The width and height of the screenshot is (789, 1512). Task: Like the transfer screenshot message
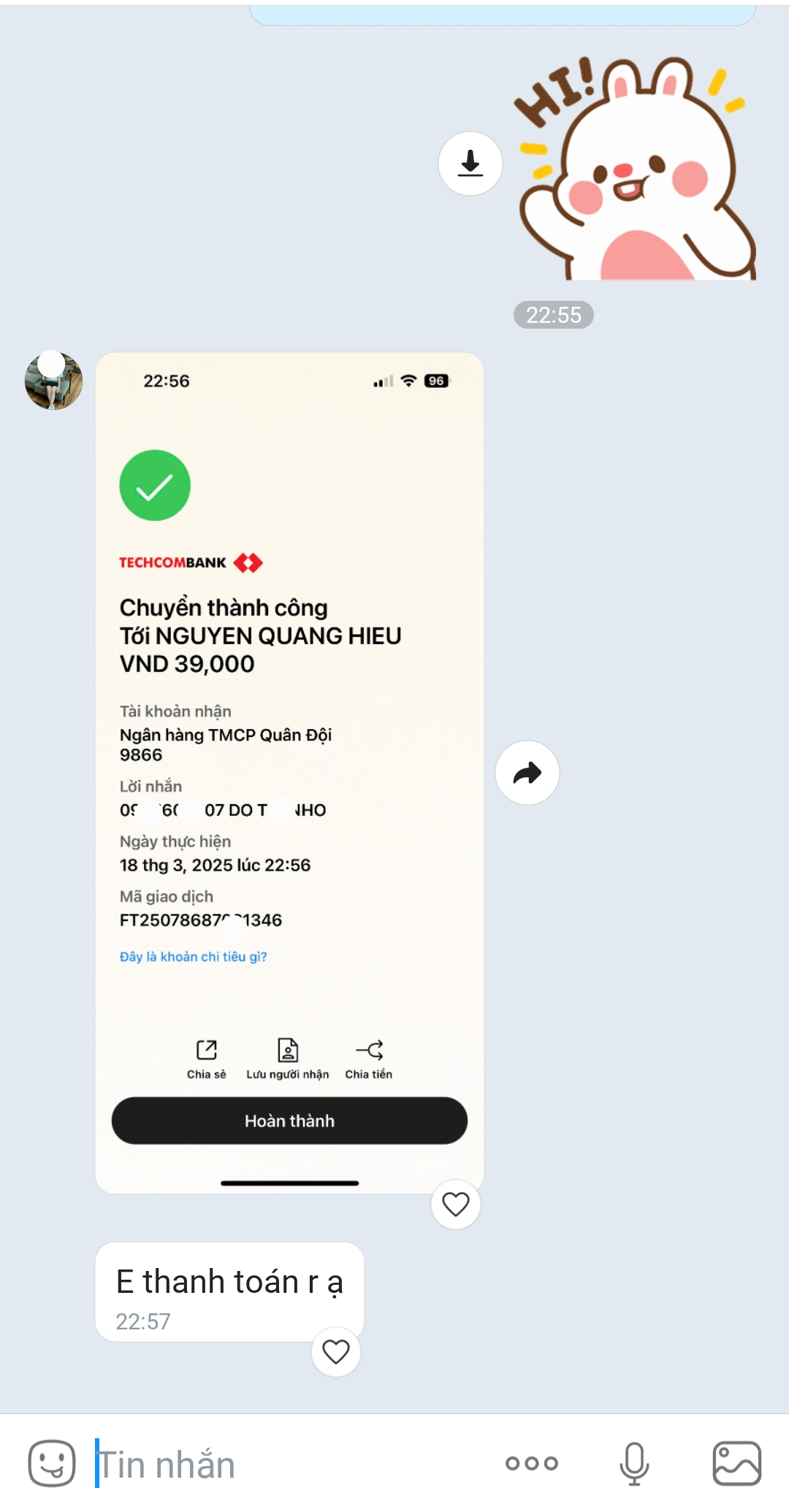(456, 1204)
